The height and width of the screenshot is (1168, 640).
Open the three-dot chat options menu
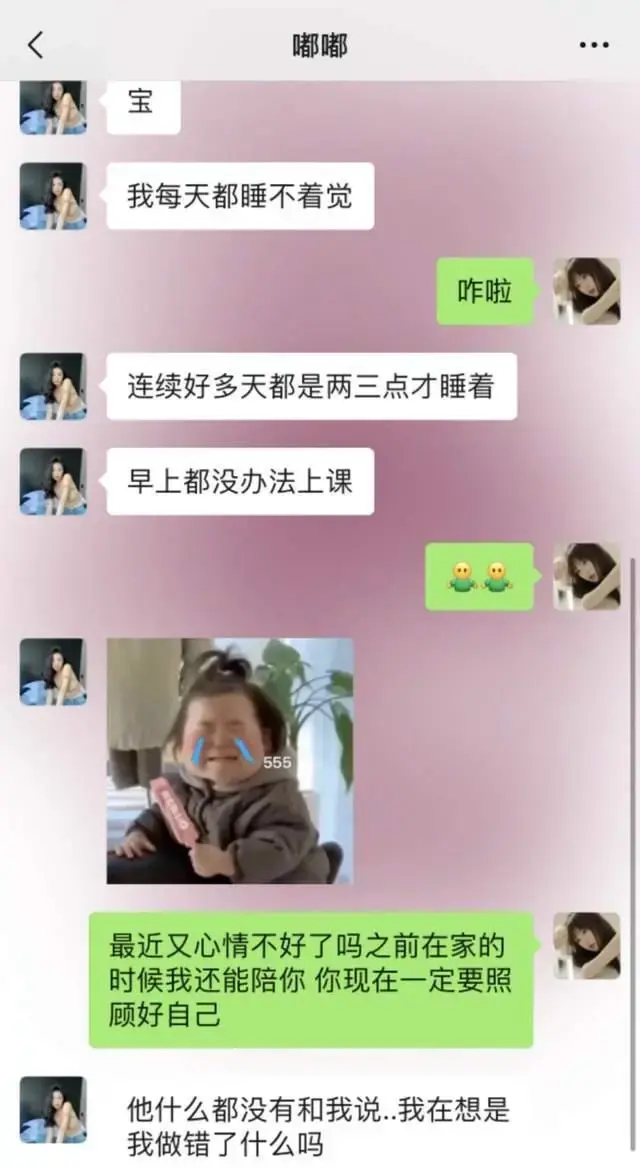click(594, 45)
